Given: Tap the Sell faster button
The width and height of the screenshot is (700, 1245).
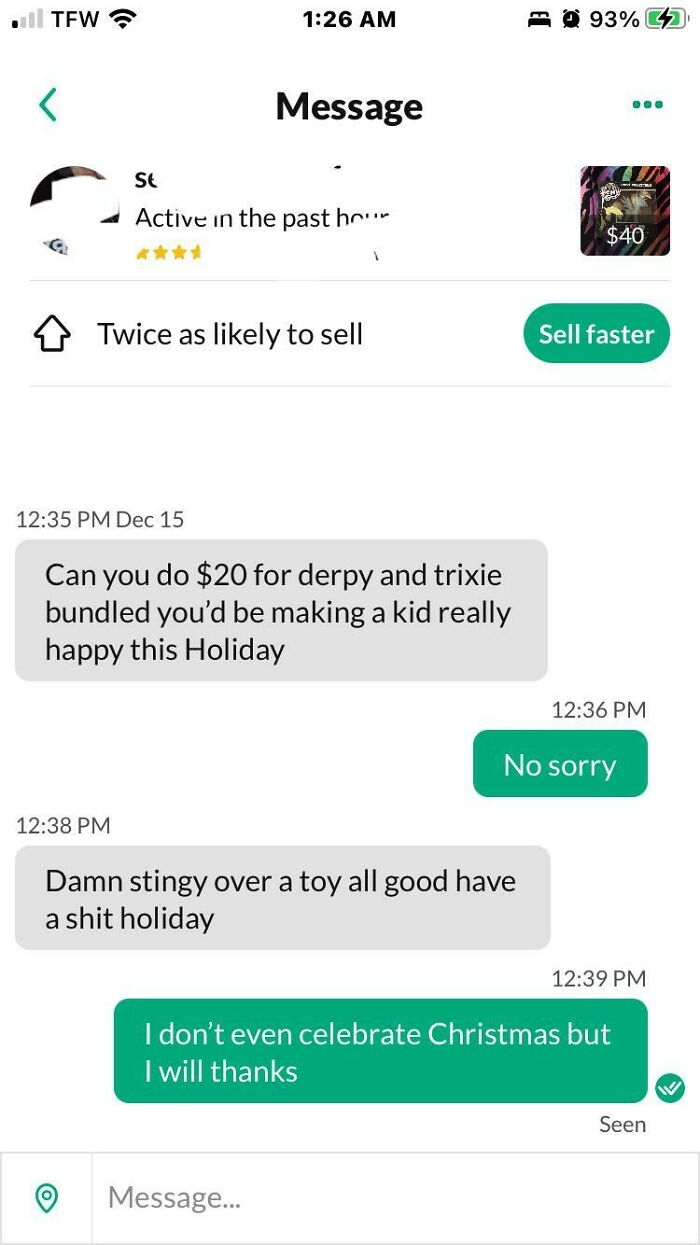Looking at the screenshot, I should tap(596, 334).
